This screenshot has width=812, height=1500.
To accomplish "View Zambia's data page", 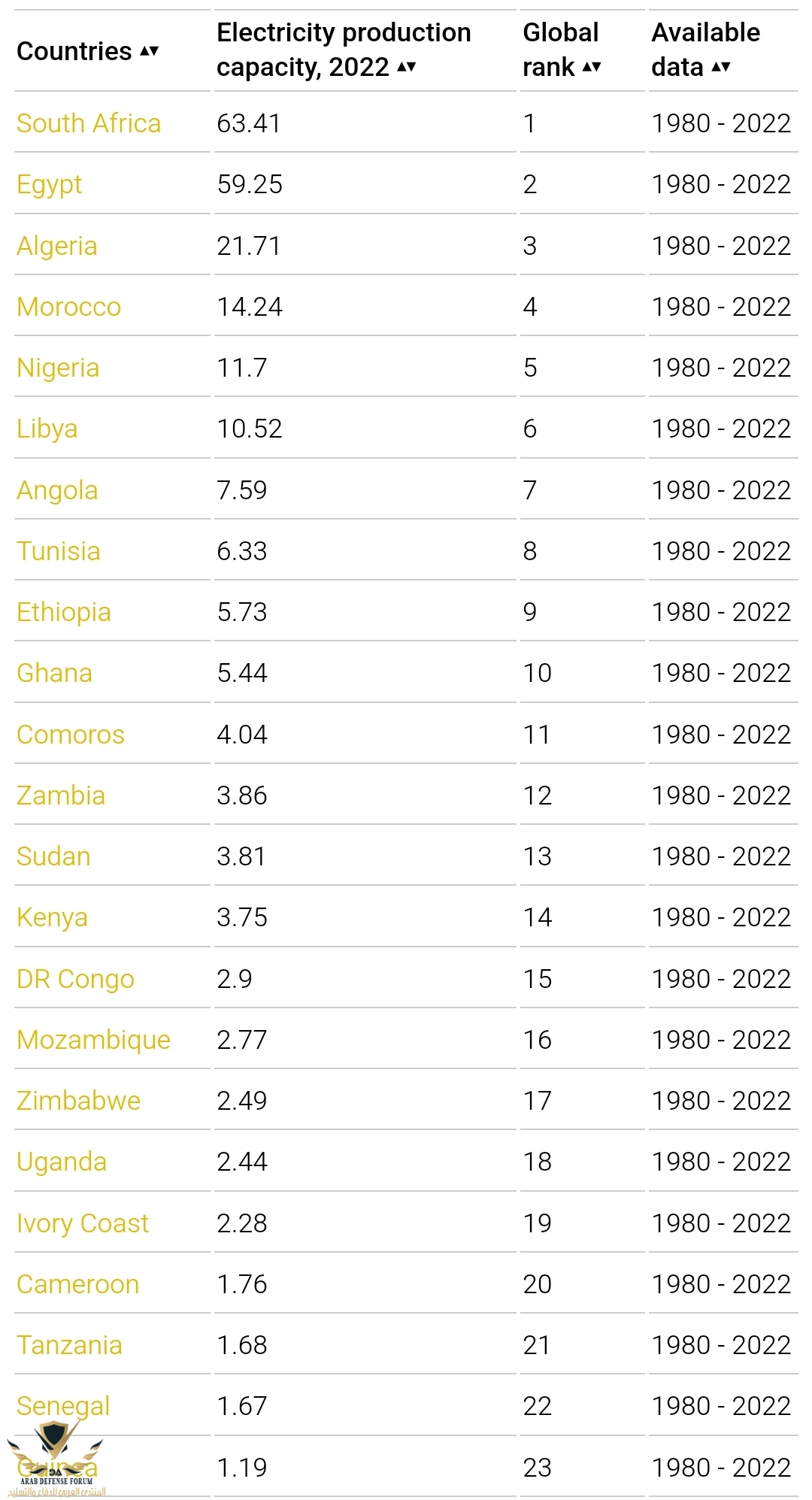I will (60, 795).
